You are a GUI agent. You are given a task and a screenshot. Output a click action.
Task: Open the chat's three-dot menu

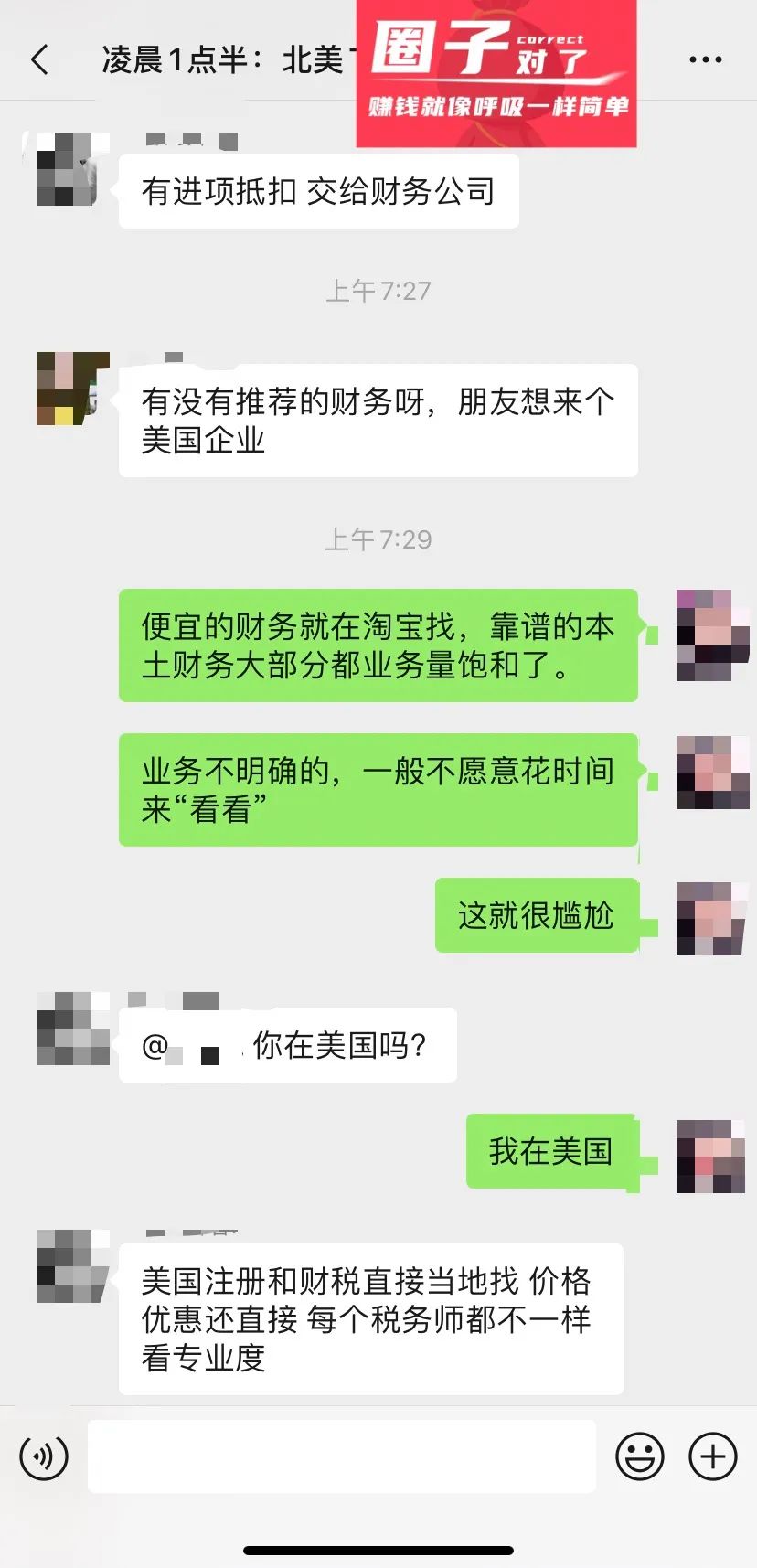(705, 60)
